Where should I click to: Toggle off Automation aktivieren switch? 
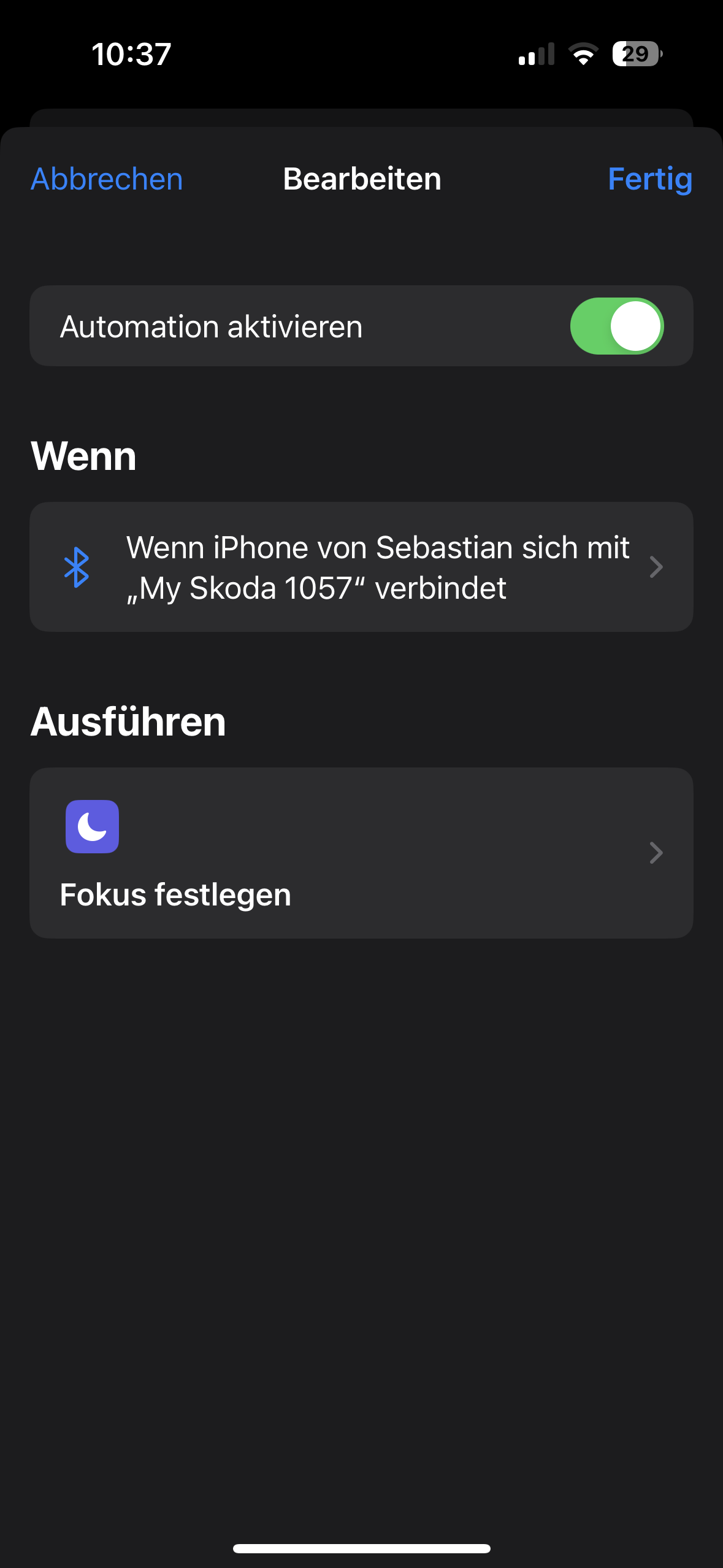(x=616, y=326)
